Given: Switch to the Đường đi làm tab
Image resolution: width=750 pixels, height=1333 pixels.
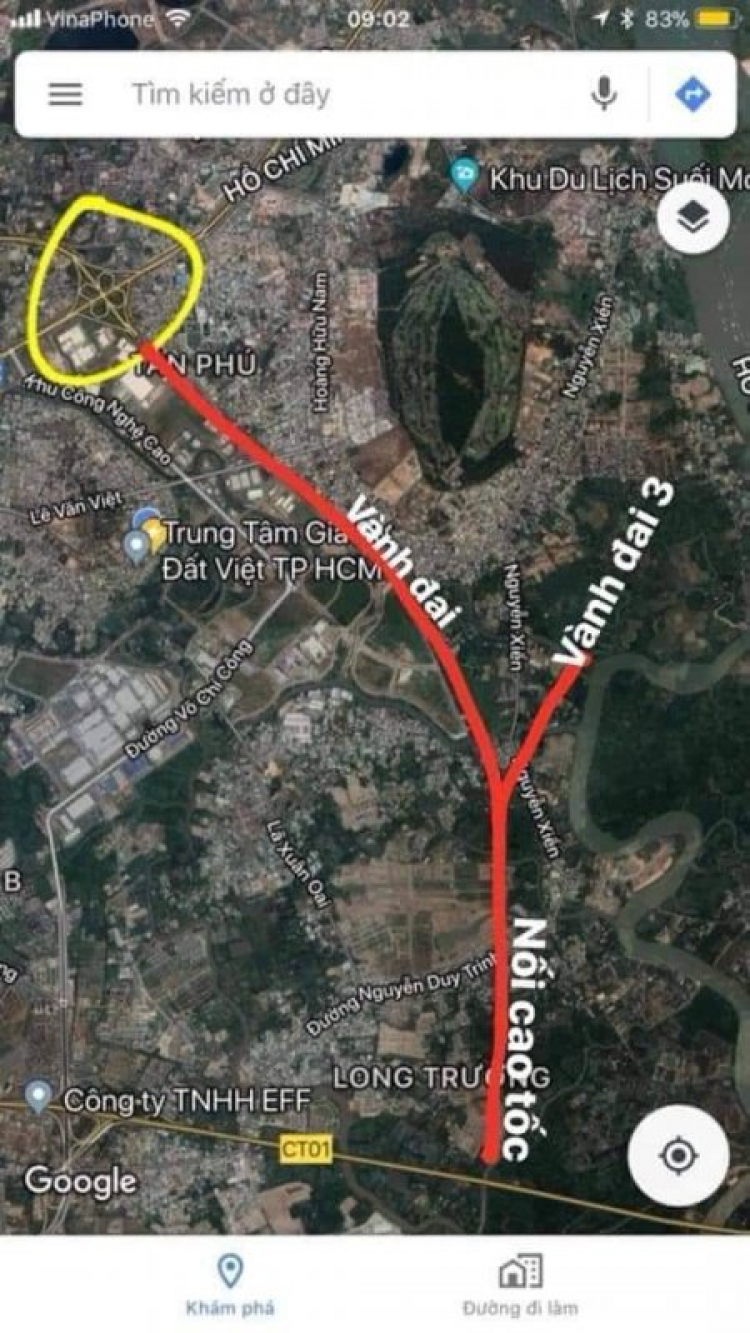Looking at the screenshot, I should tap(520, 1286).
